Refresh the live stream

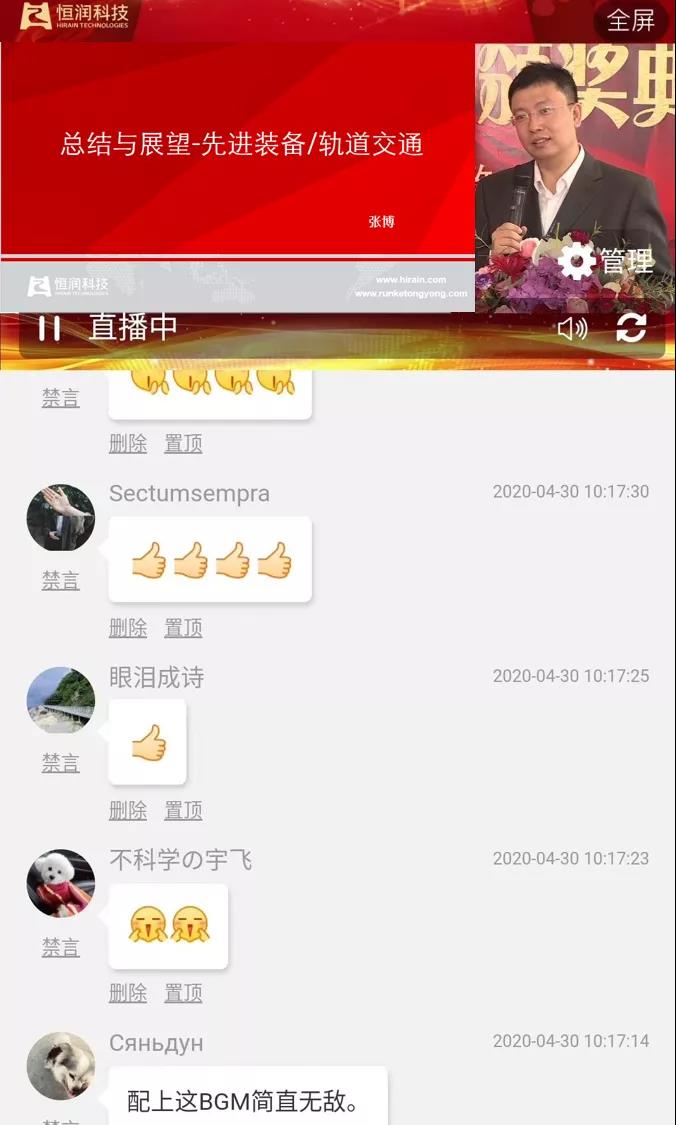pyautogui.click(x=631, y=328)
